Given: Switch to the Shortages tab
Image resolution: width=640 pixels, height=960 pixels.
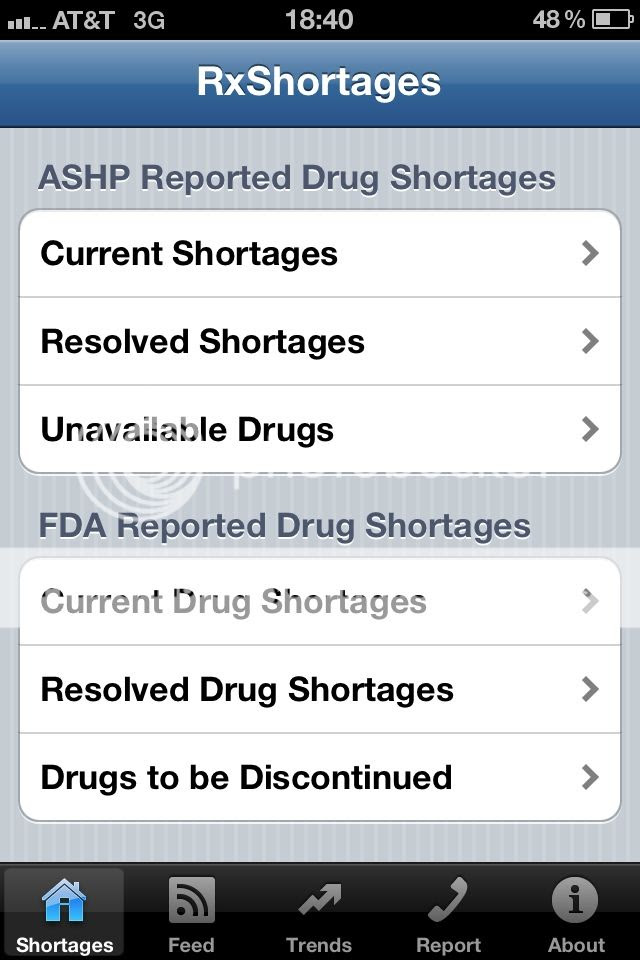Looking at the screenshot, I should 65,912.
